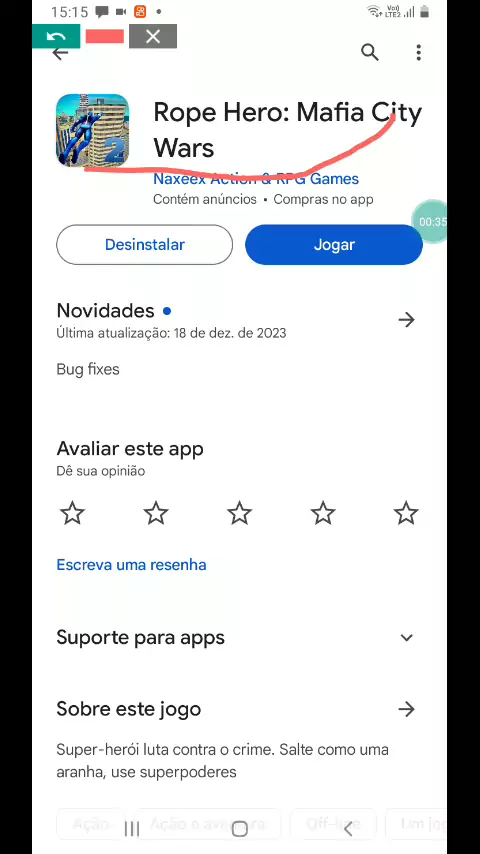Screen dimensions: 480x854
Task: Go back using the top arrow
Action: click(x=60, y=53)
